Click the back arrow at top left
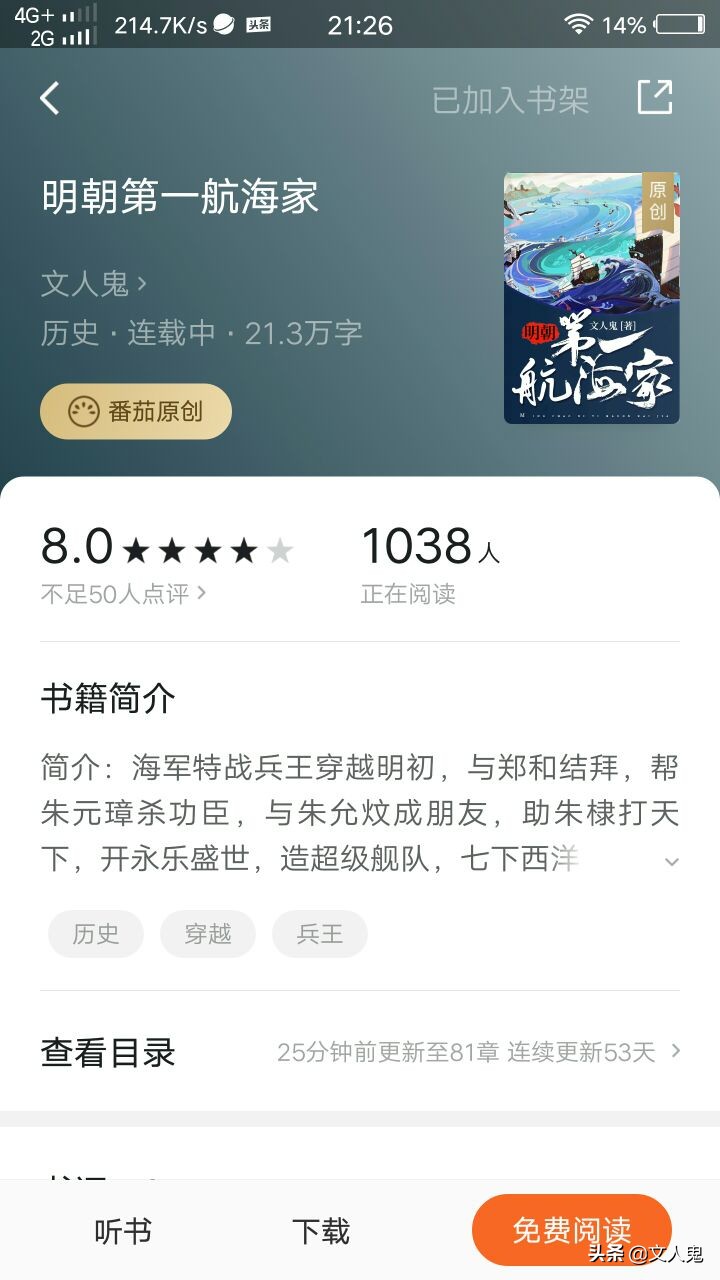Viewport: 720px width, 1280px height. click(48, 98)
